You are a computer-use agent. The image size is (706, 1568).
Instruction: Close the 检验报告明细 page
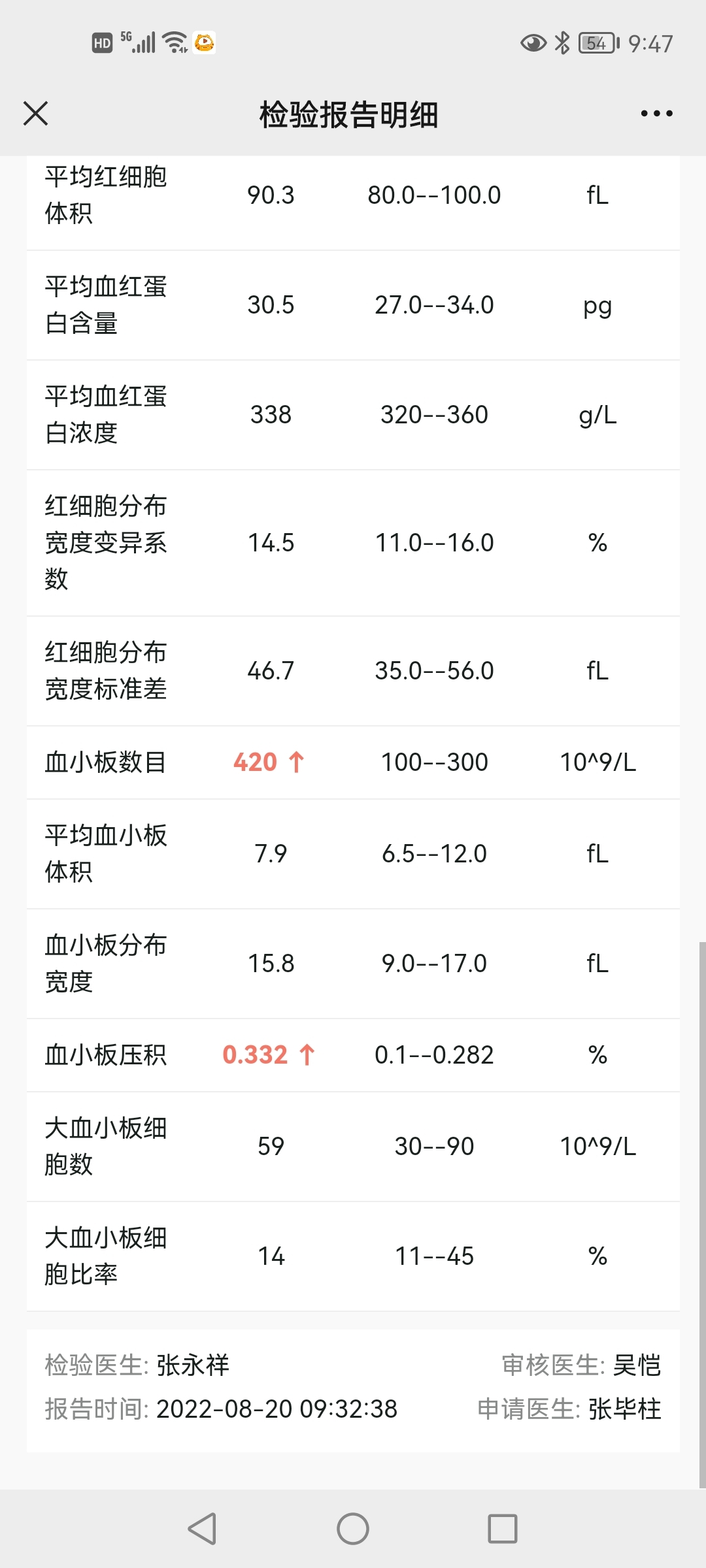(35, 113)
